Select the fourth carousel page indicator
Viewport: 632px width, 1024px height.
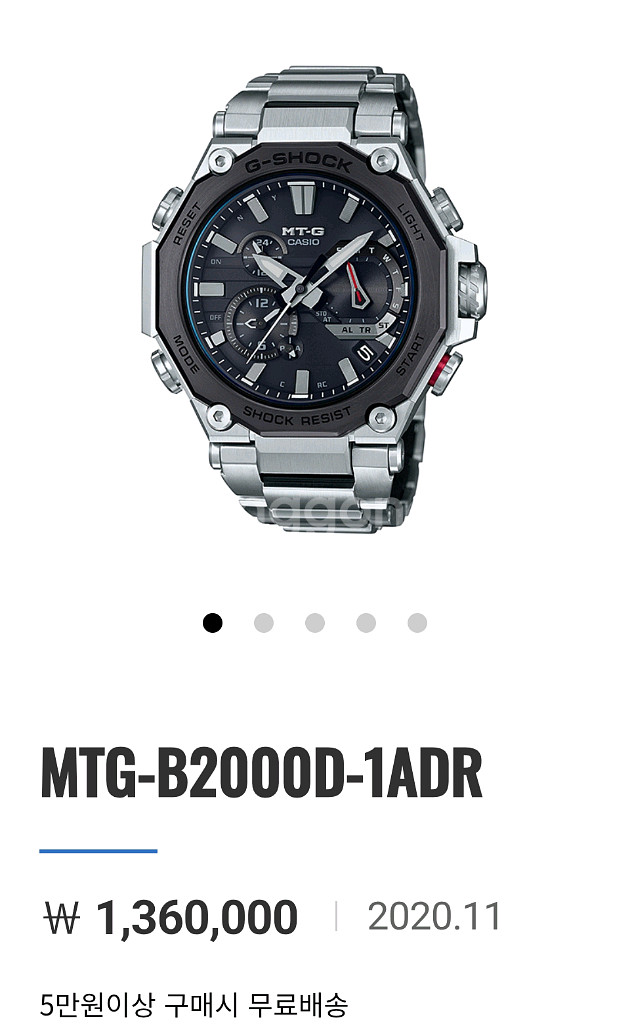(366, 623)
